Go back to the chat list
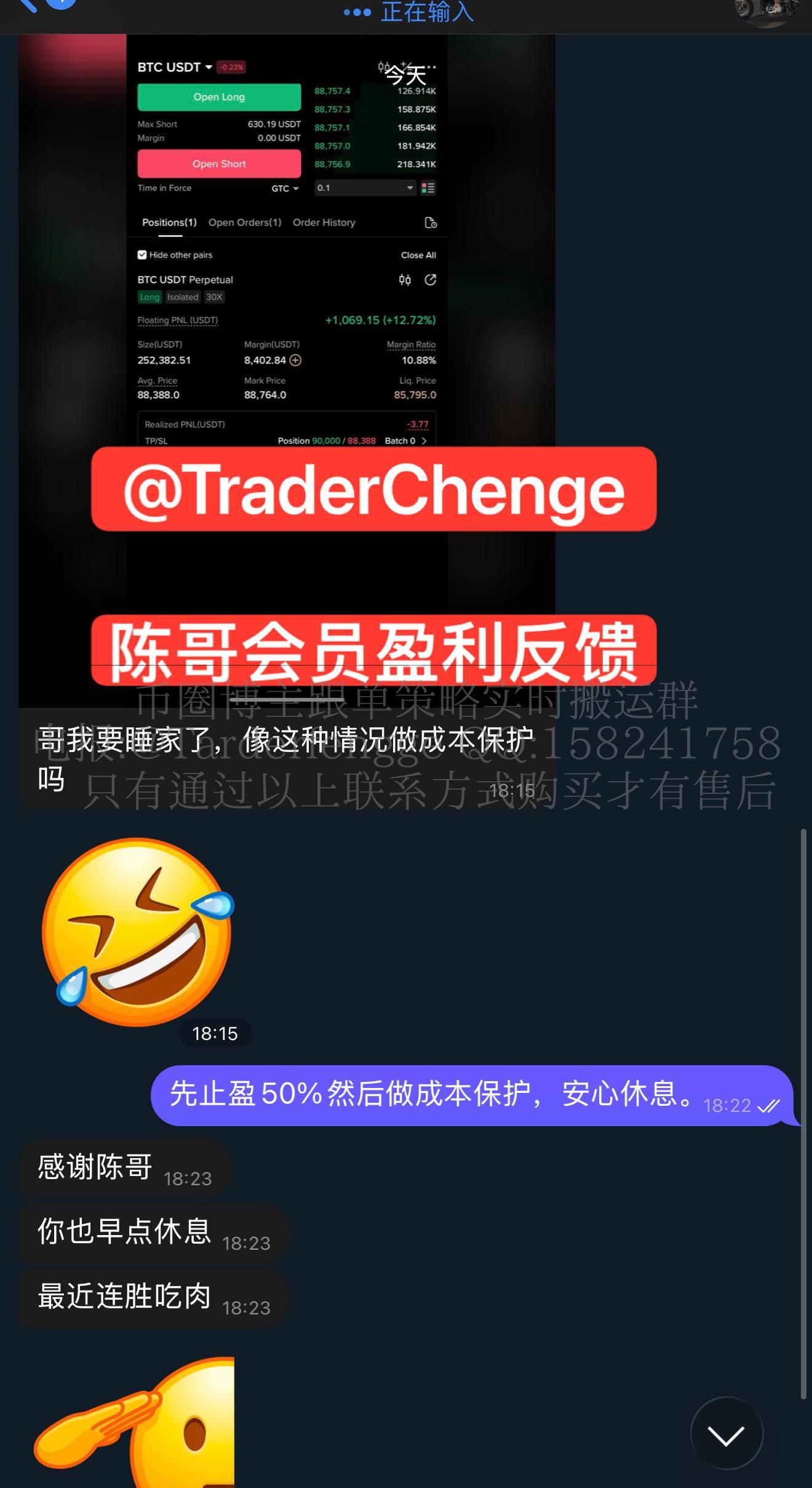 click(x=28, y=6)
